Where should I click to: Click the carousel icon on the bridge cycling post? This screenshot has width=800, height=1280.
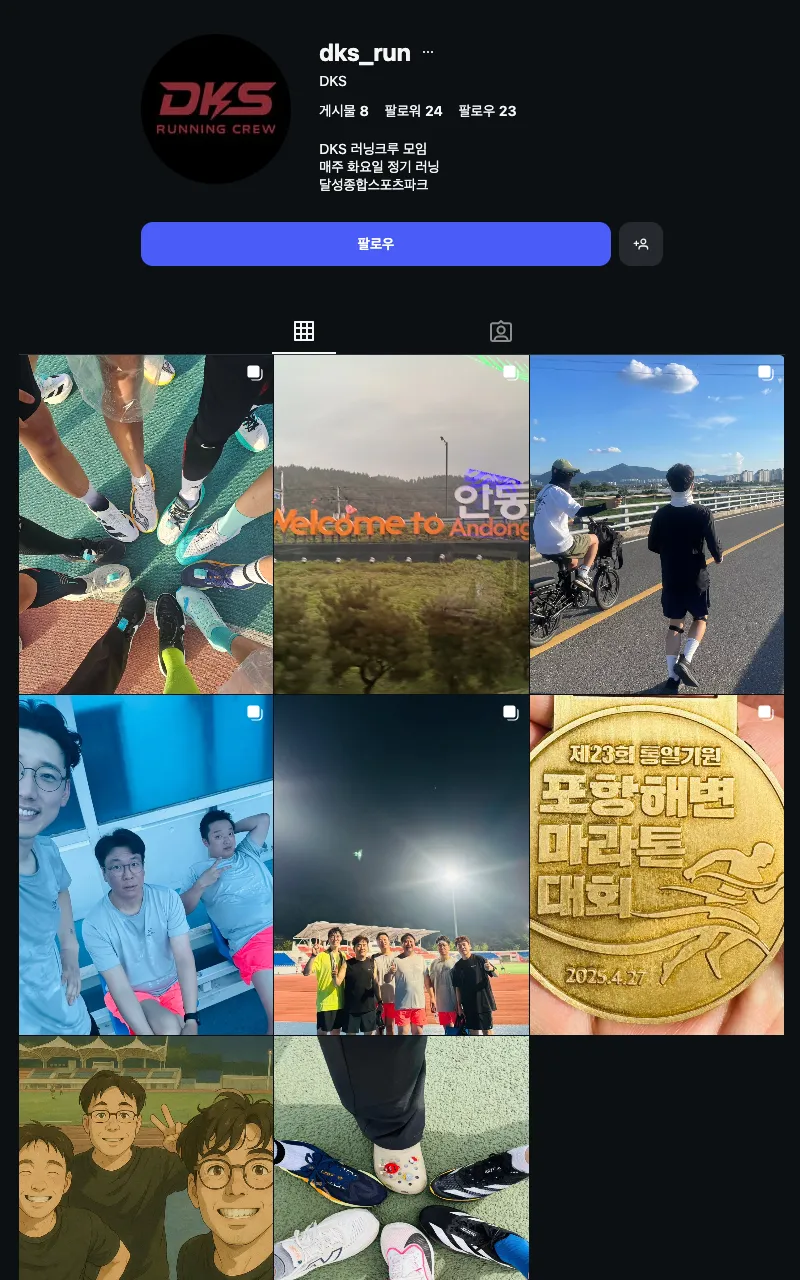tap(766, 372)
